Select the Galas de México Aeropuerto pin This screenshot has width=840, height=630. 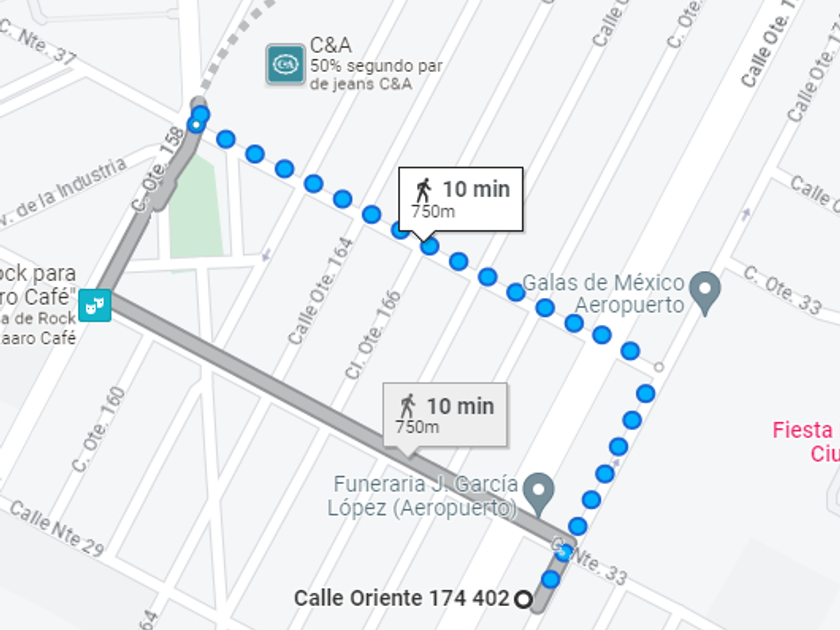pos(705,294)
